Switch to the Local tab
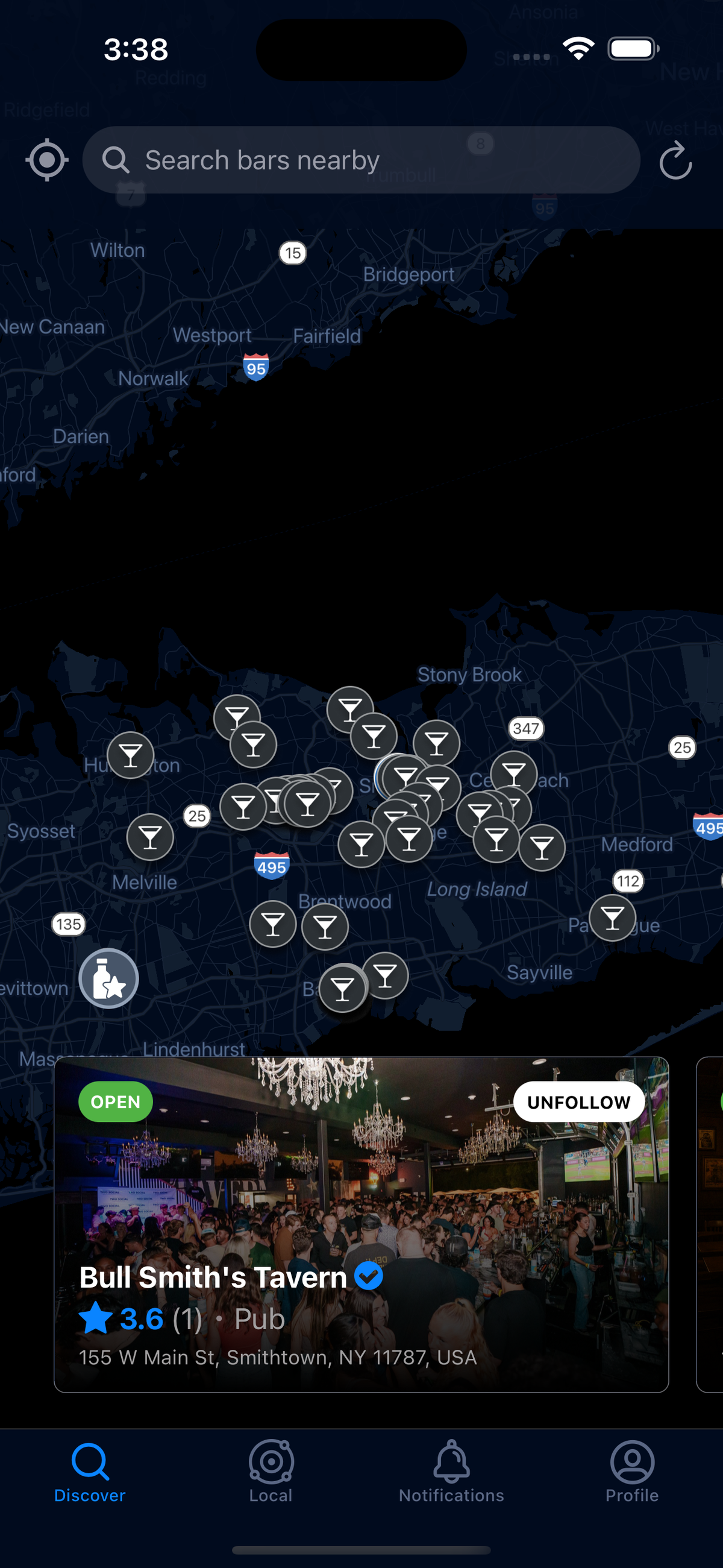The height and width of the screenshot is (1568, 723). pos(271,1470)
